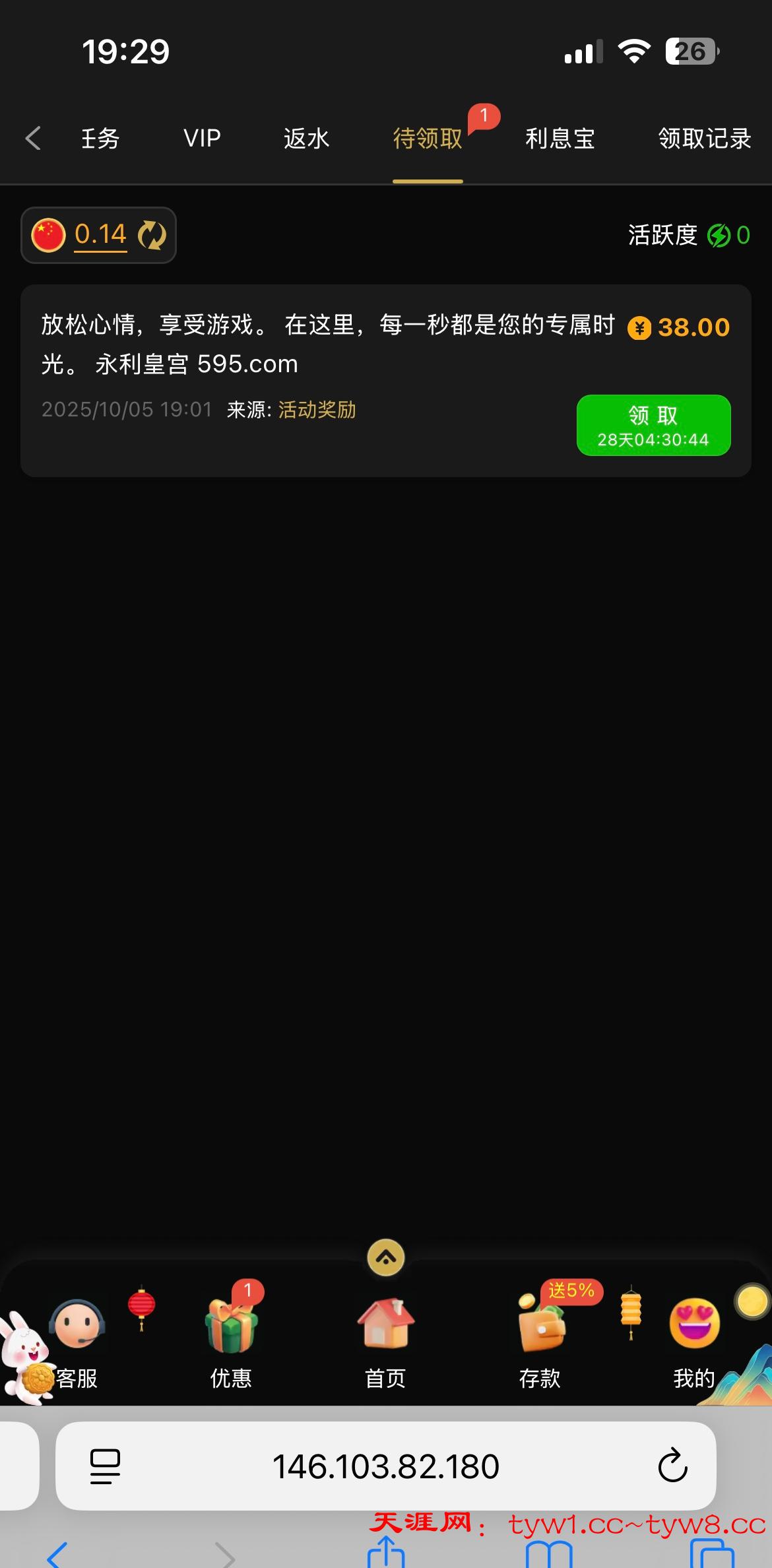This screenshot has height=1568, width=772.
Task: Claim the 38.00 reward with 领取
Action: point(653,425)
